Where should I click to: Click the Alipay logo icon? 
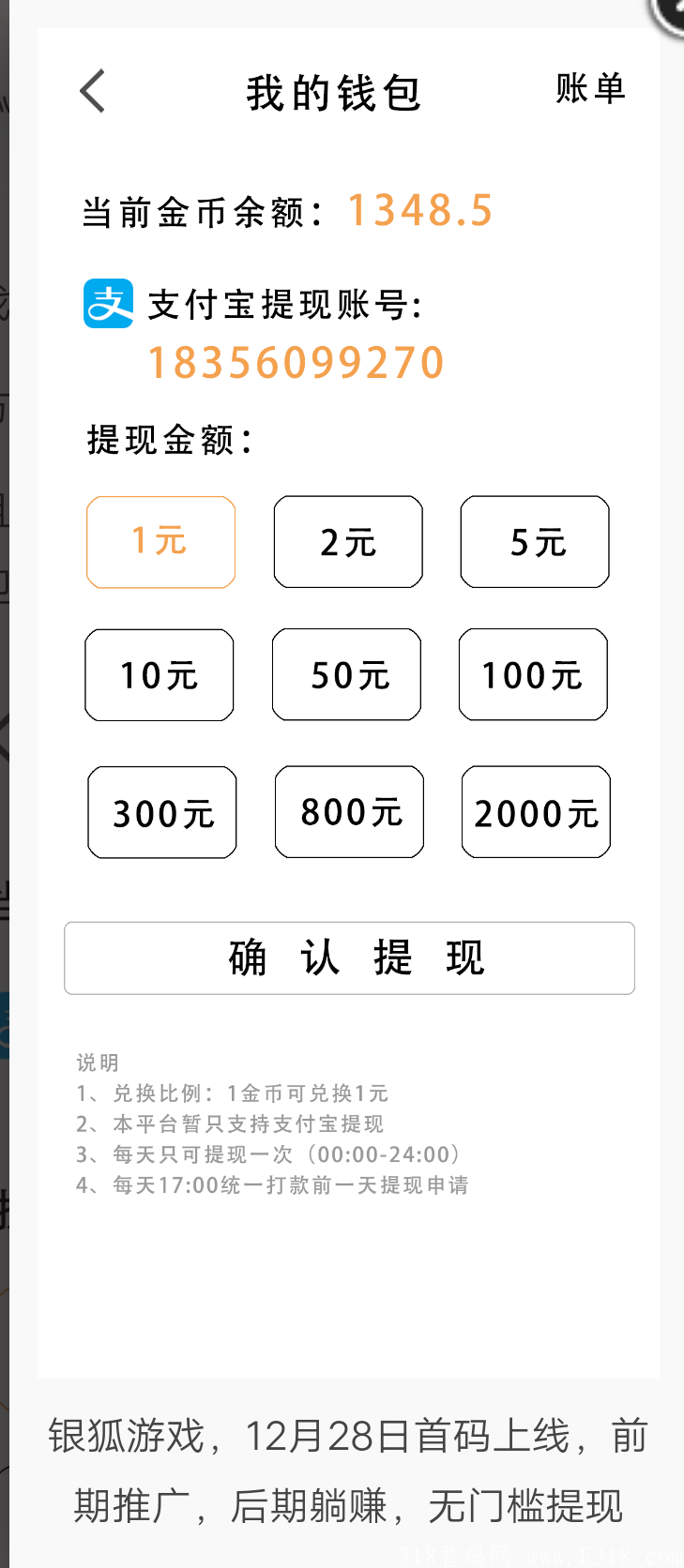(x=108, y=304)
